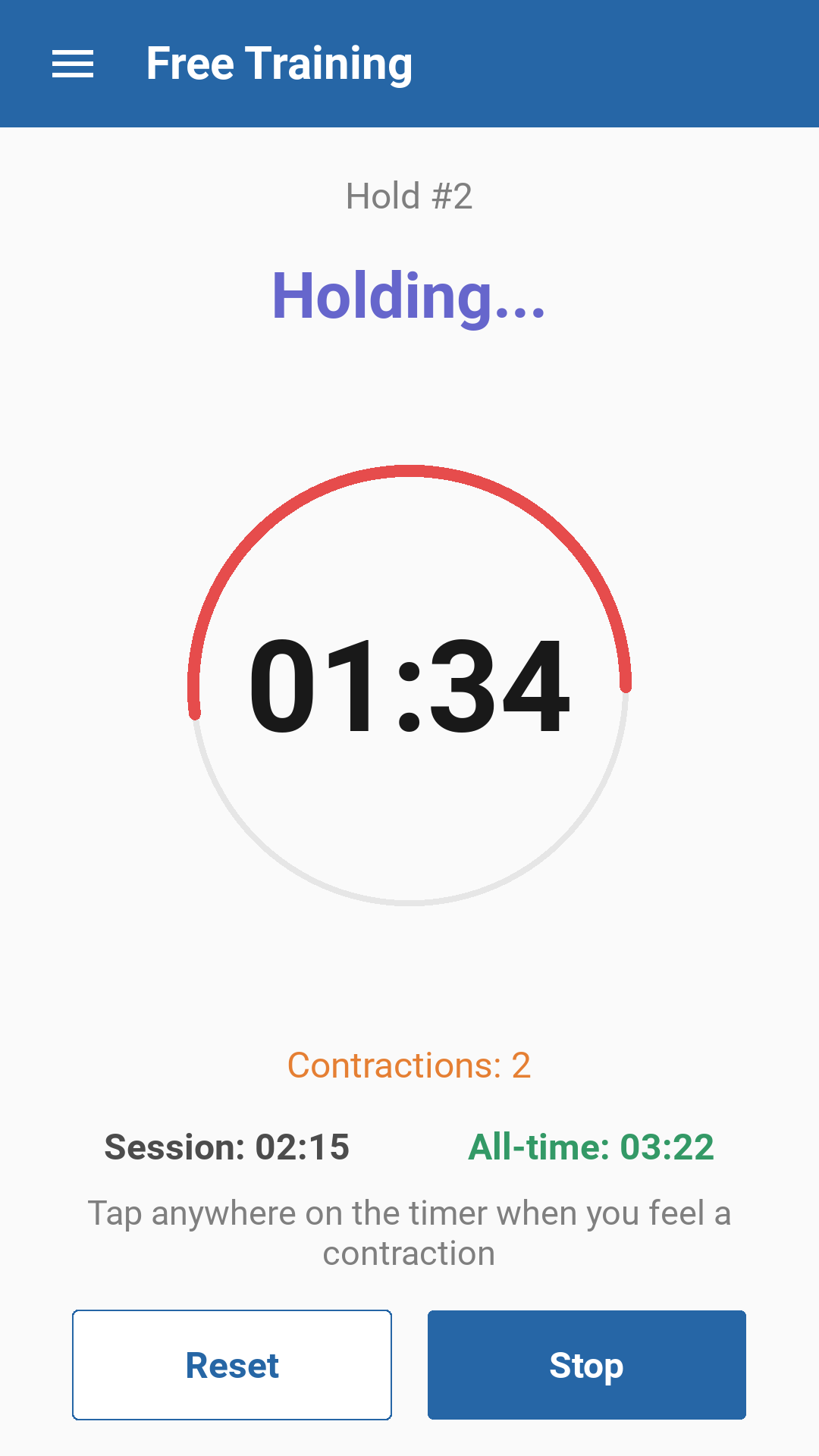Click inside the white timer circle
Screen dimensions: 819x1456
409,819
